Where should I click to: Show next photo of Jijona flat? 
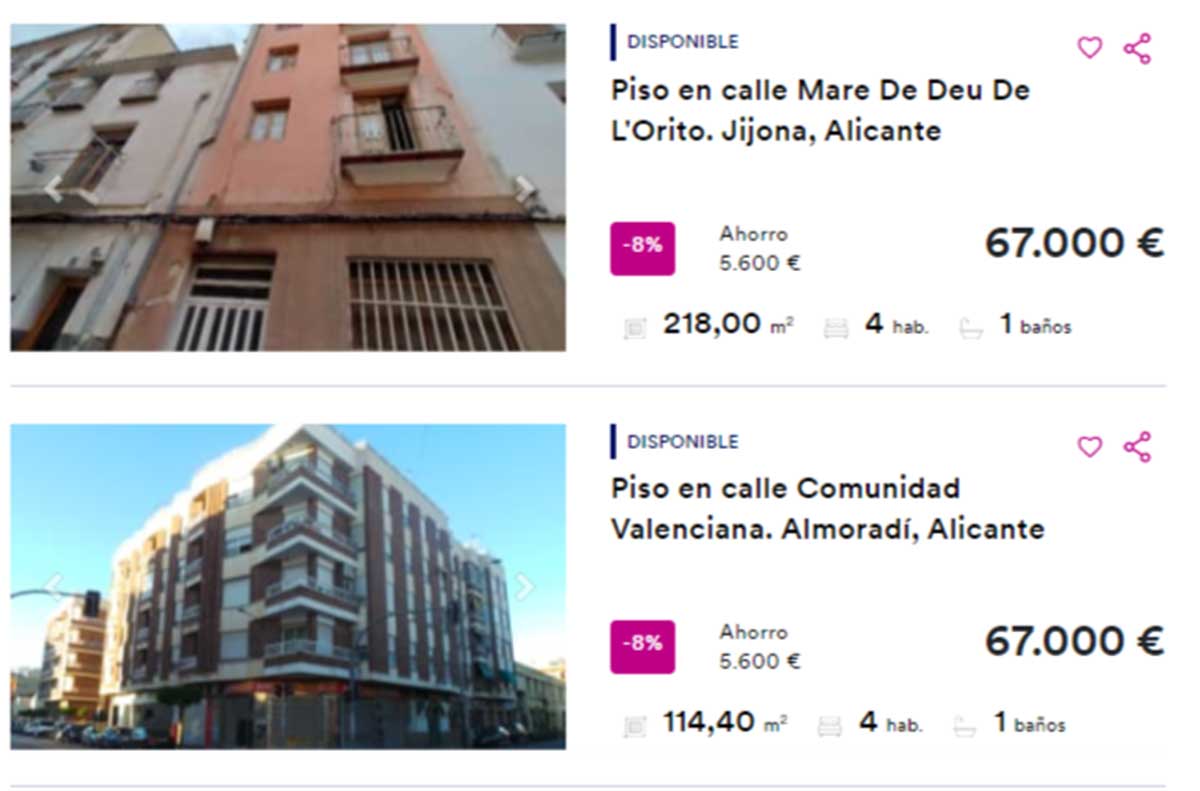524,188
